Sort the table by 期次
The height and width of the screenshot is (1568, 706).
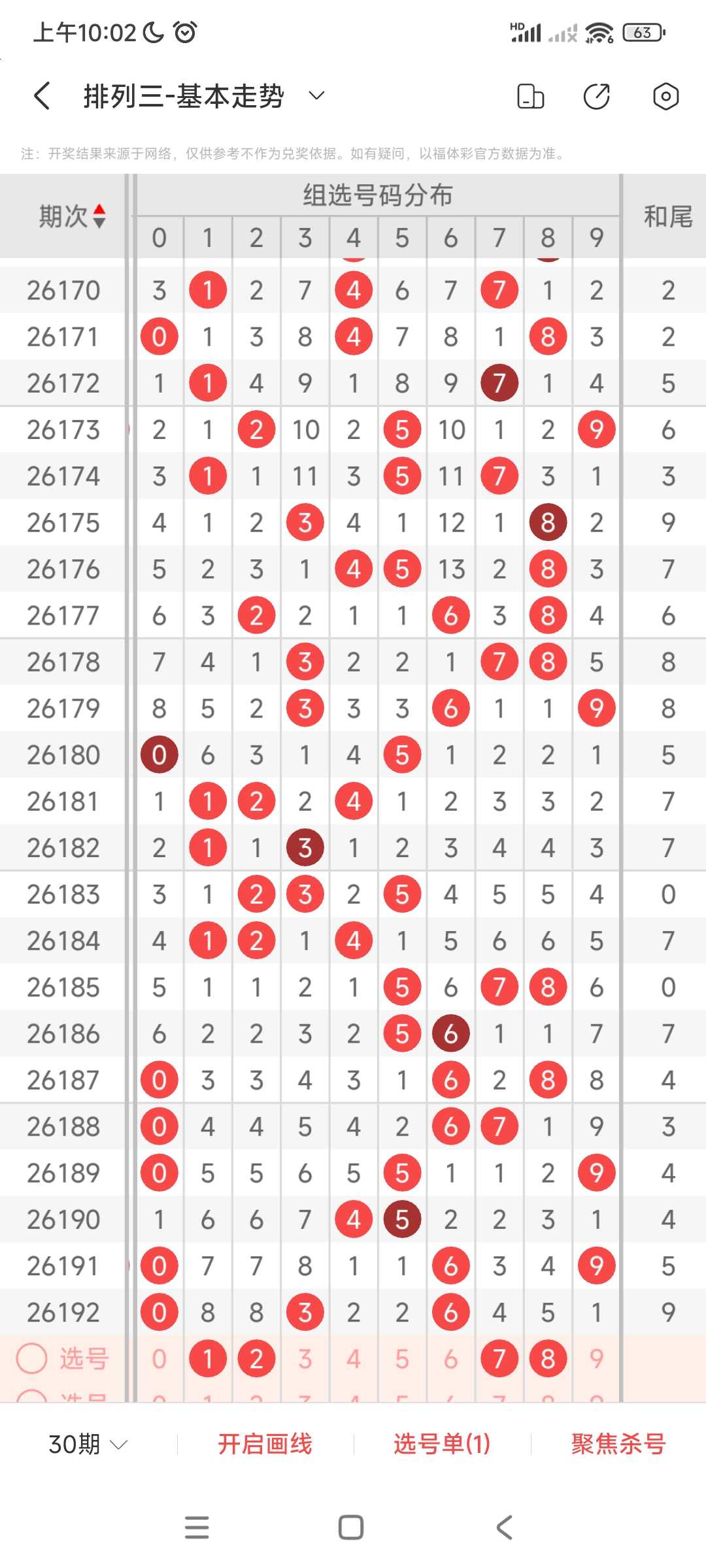point(72,216)
